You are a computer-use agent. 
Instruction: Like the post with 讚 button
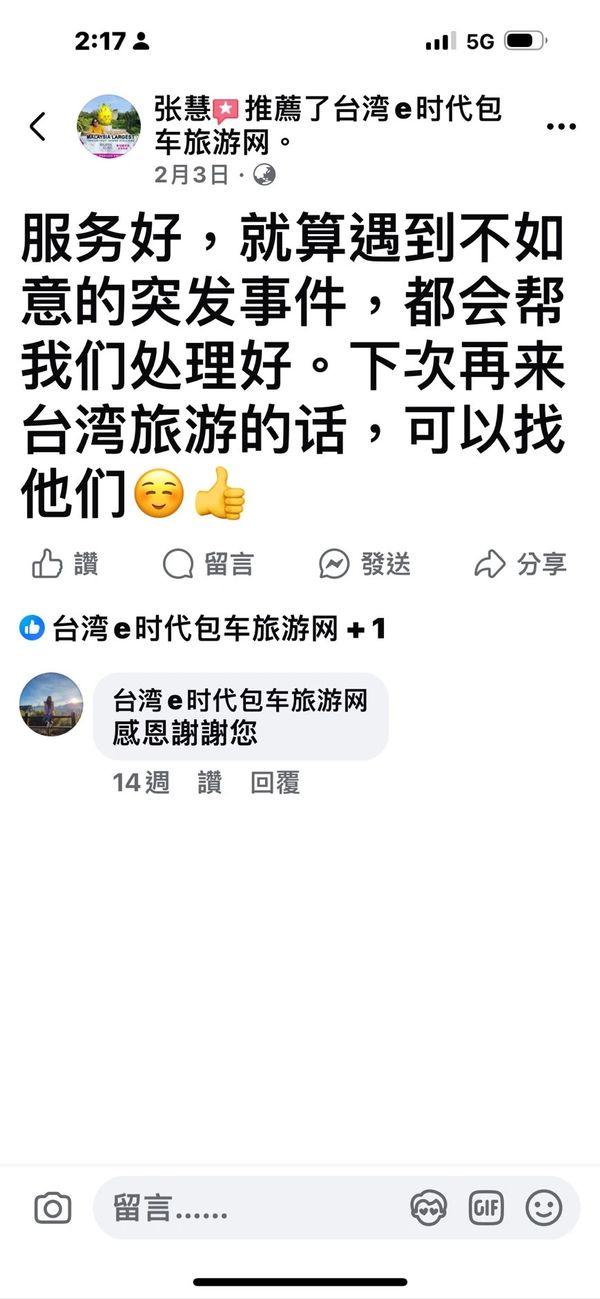(x=65, y=564)
